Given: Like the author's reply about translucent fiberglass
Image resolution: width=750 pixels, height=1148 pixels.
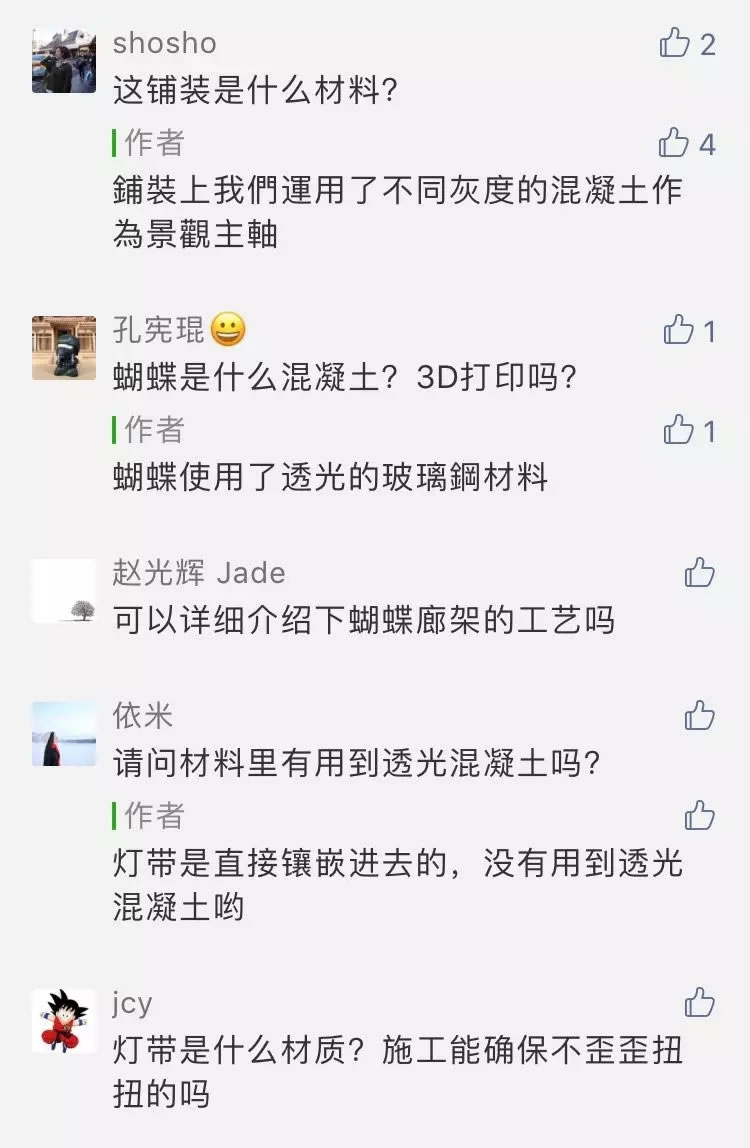Looking at the screenshot, I should point(679,430).
